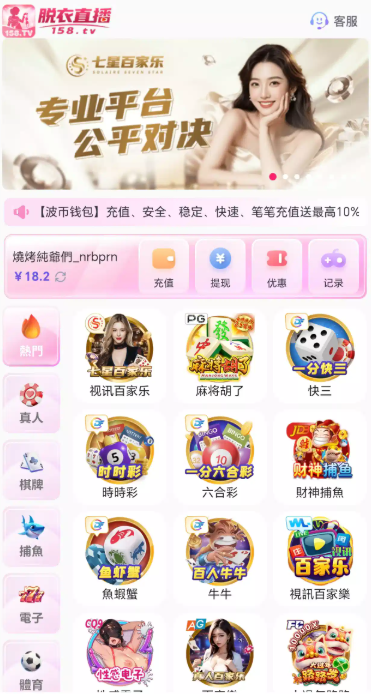Screen dimensions: 371x694
Task: View 记录 records
Action: 333,266
